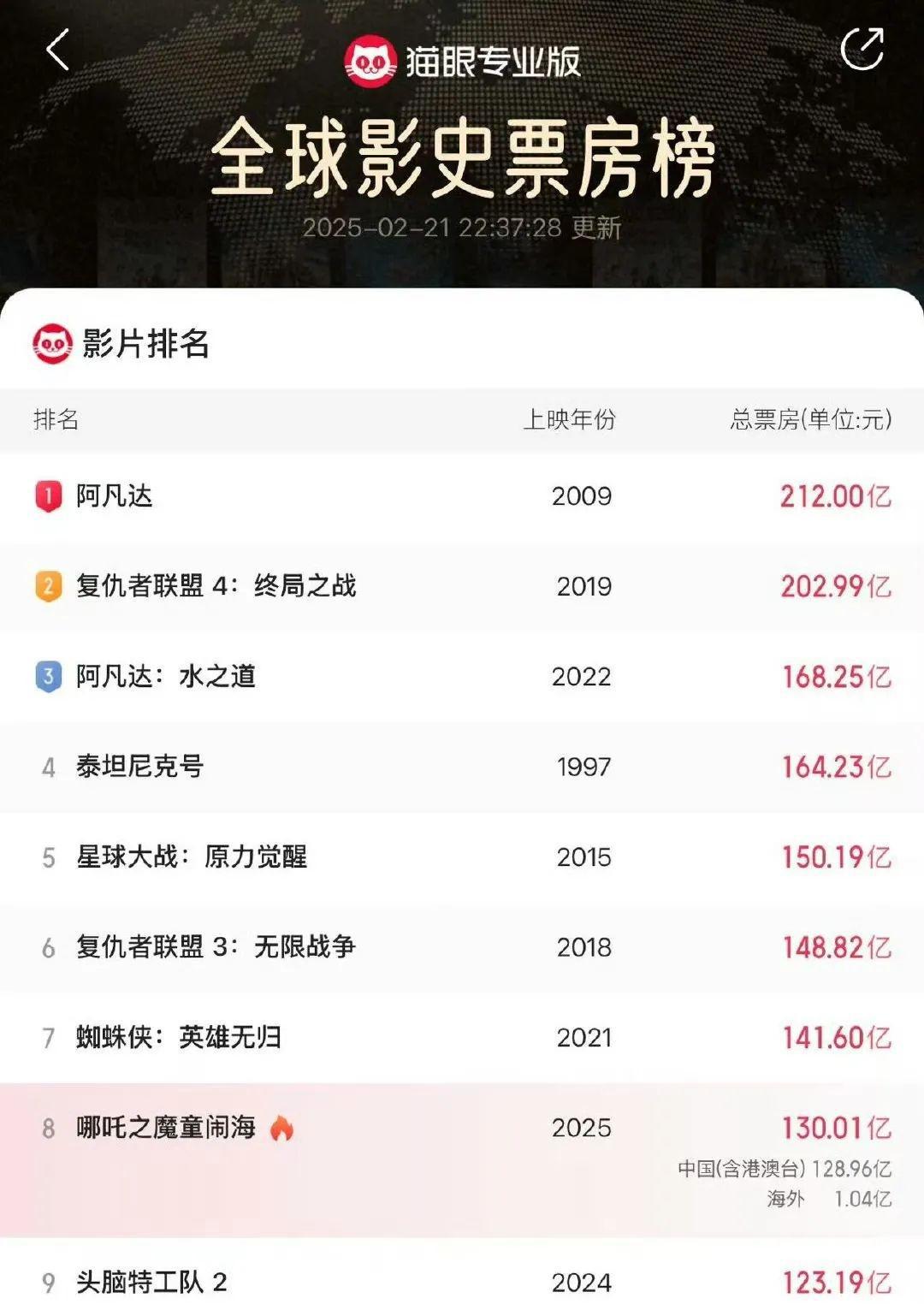This screenshot has width=924, height=1304.
Task: Open the highlighted 哪吒之魔童闹海 row
Action: tap(462, 1160)
